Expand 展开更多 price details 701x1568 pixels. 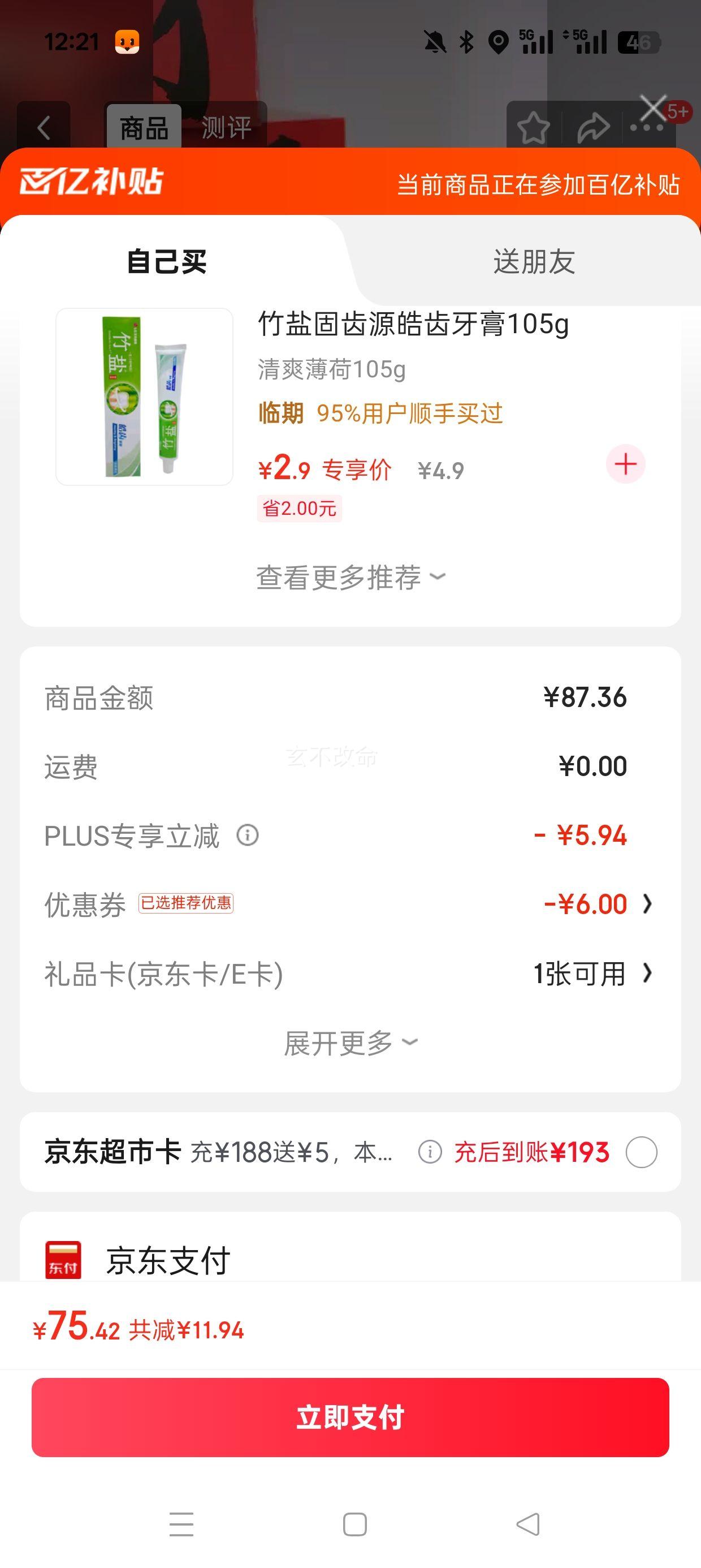pos(350,1043)
